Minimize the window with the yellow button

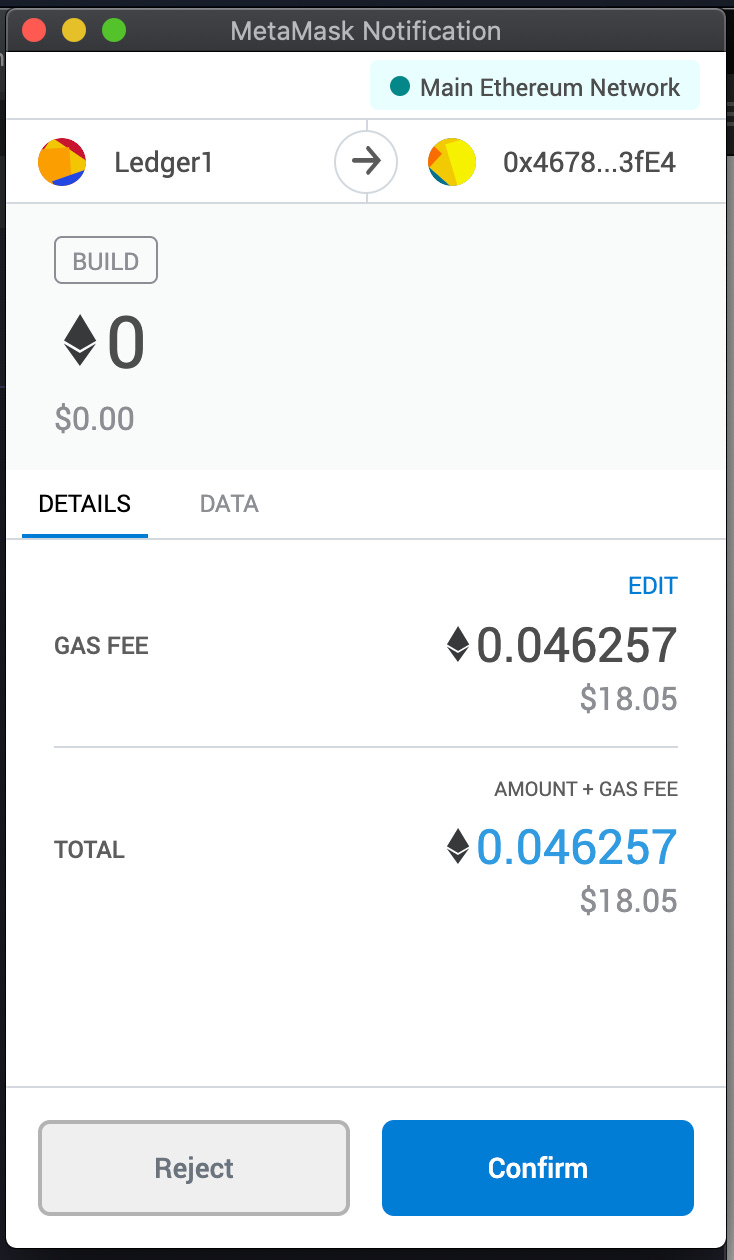pos(74,30)
